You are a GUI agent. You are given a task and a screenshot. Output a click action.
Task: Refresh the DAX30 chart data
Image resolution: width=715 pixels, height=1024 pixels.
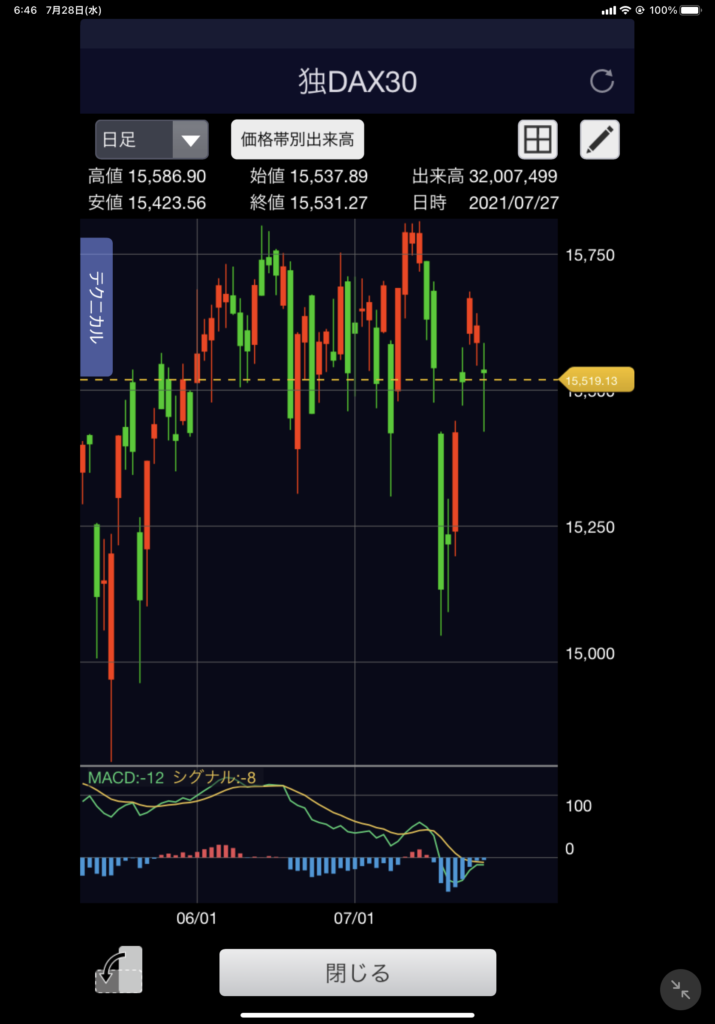click(x=602, y=81)
